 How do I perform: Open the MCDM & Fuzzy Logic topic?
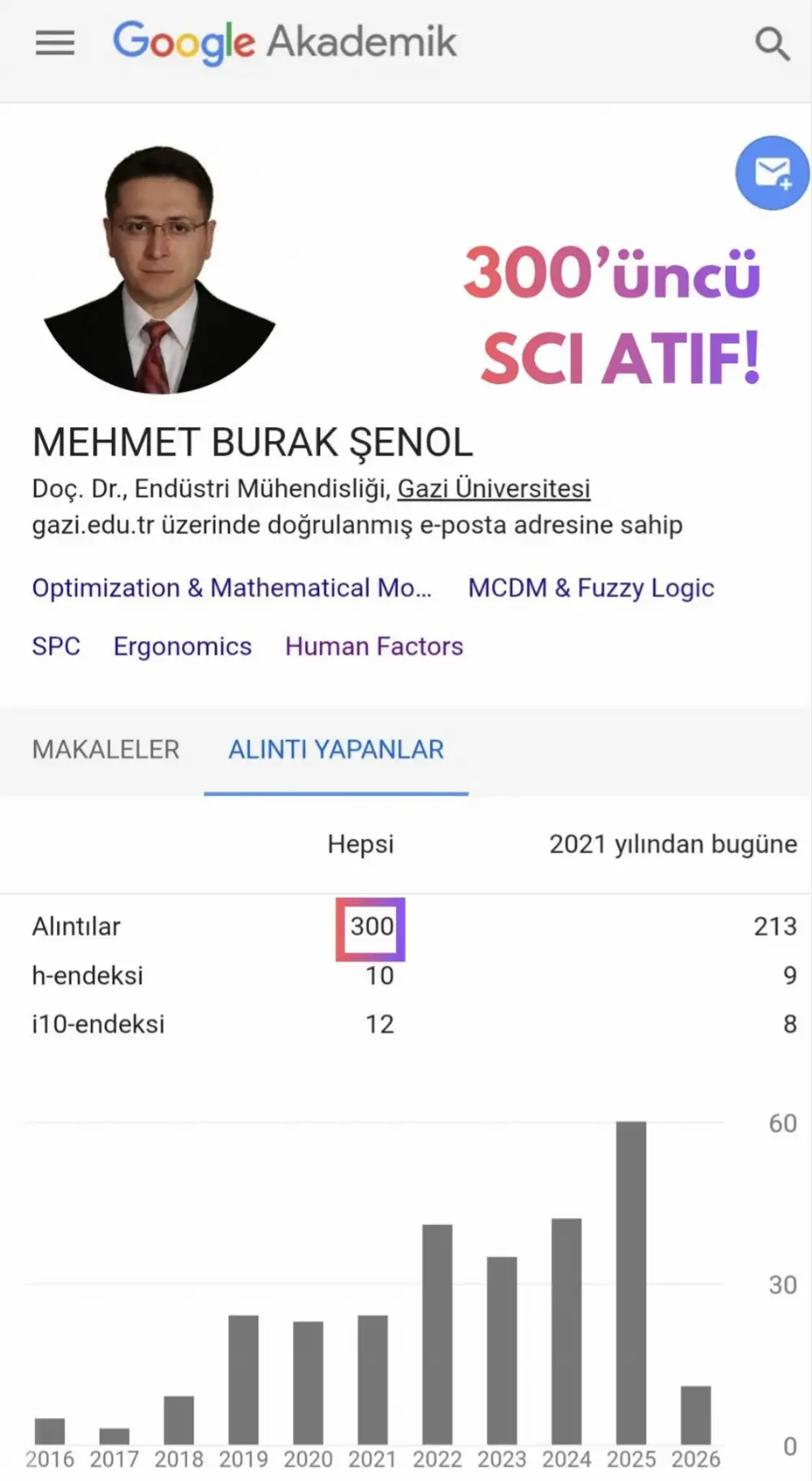pyautogui.click(x=590, y=587)
